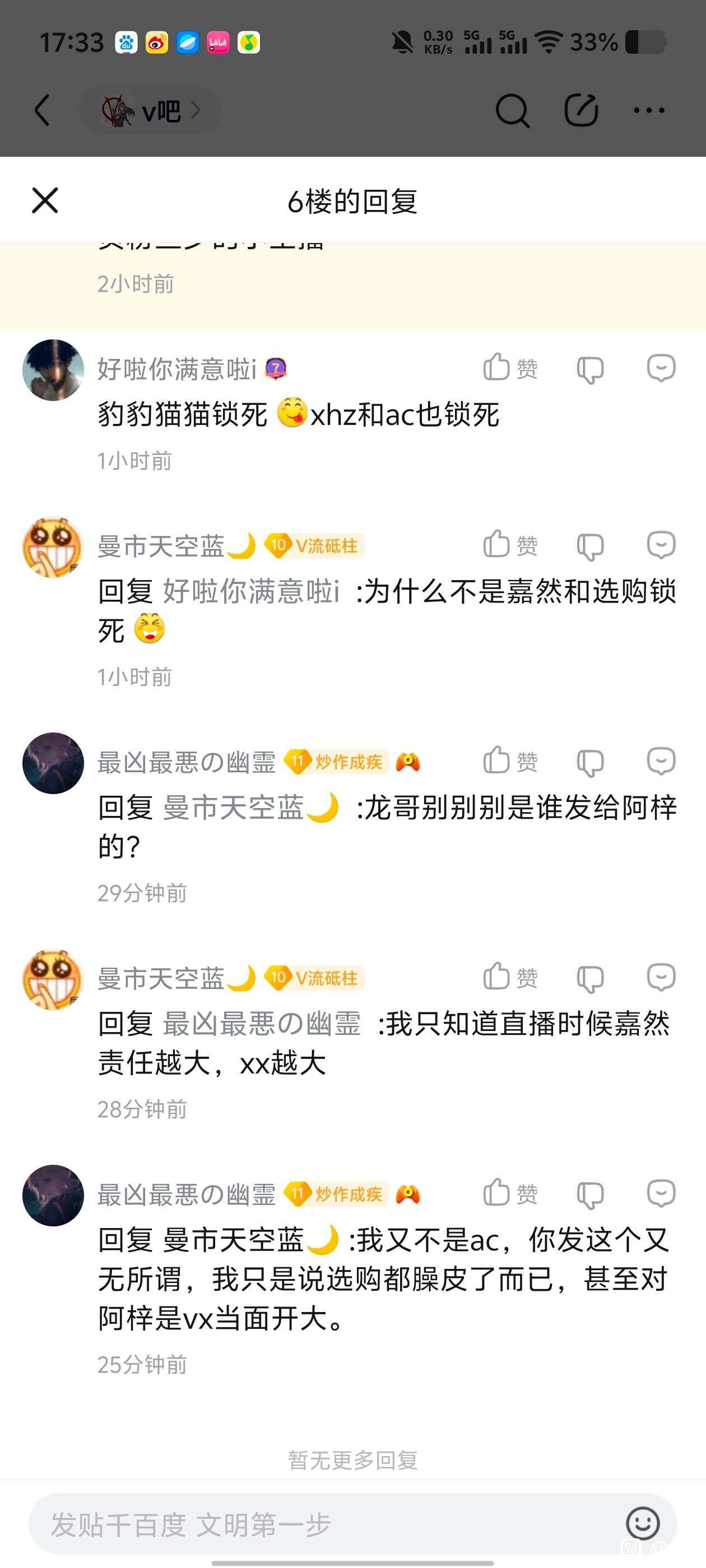
Task: Dislike the 龙哥别别别 reply
Action: coord(589,762)
